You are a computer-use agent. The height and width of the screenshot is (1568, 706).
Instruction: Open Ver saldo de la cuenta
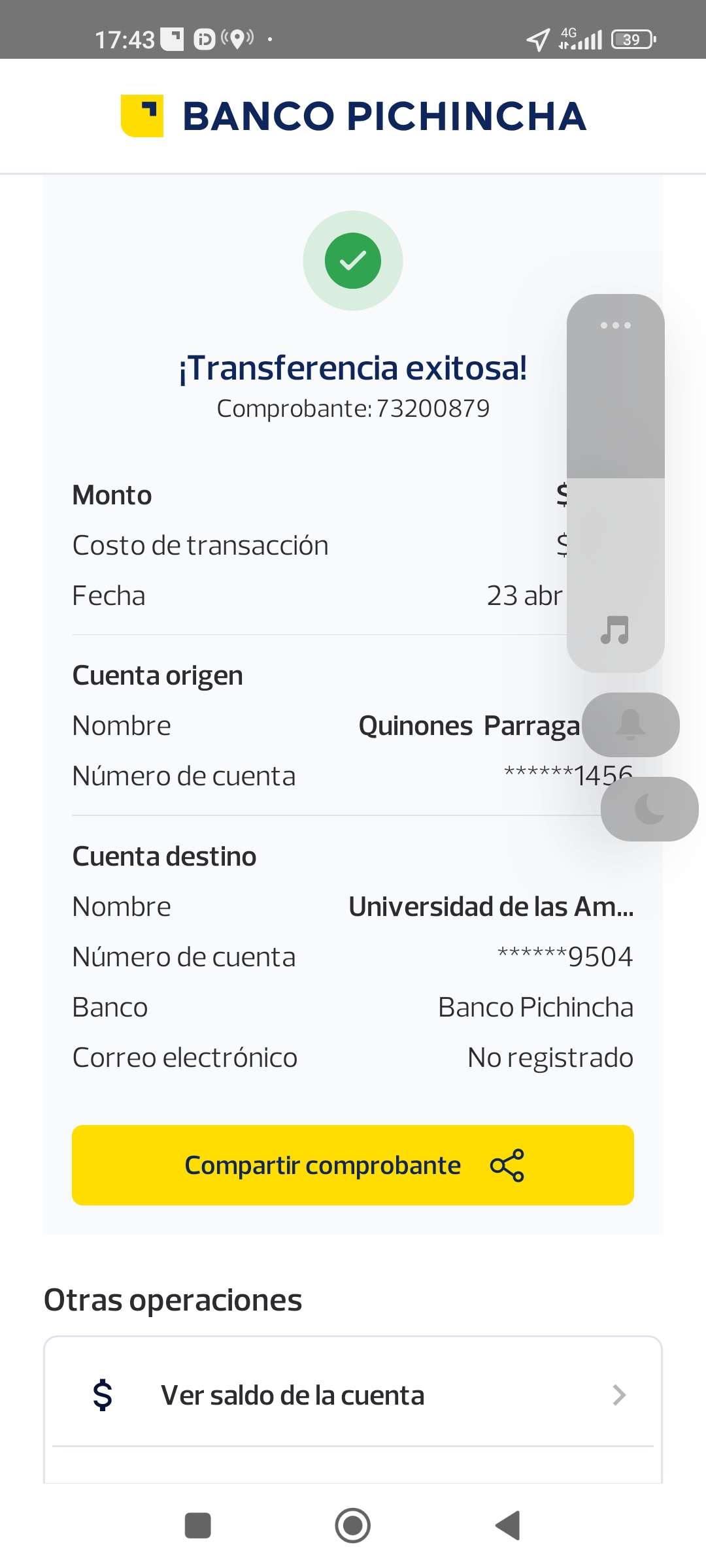[x=353, y=1395]
